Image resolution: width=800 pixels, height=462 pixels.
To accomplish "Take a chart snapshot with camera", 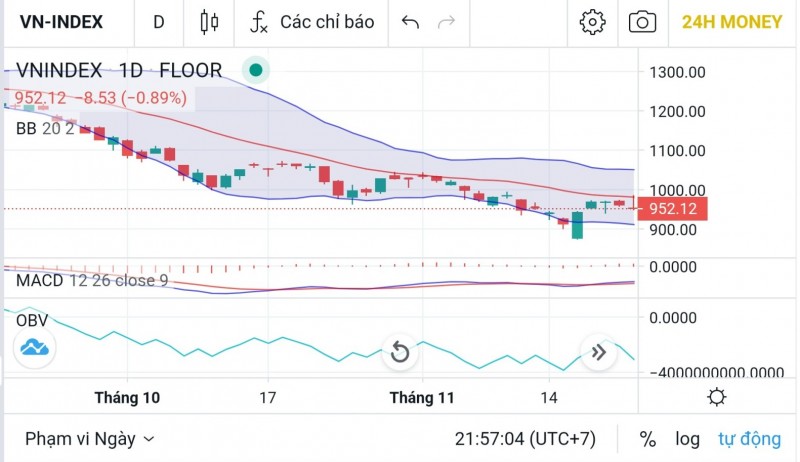I will 642,21.
